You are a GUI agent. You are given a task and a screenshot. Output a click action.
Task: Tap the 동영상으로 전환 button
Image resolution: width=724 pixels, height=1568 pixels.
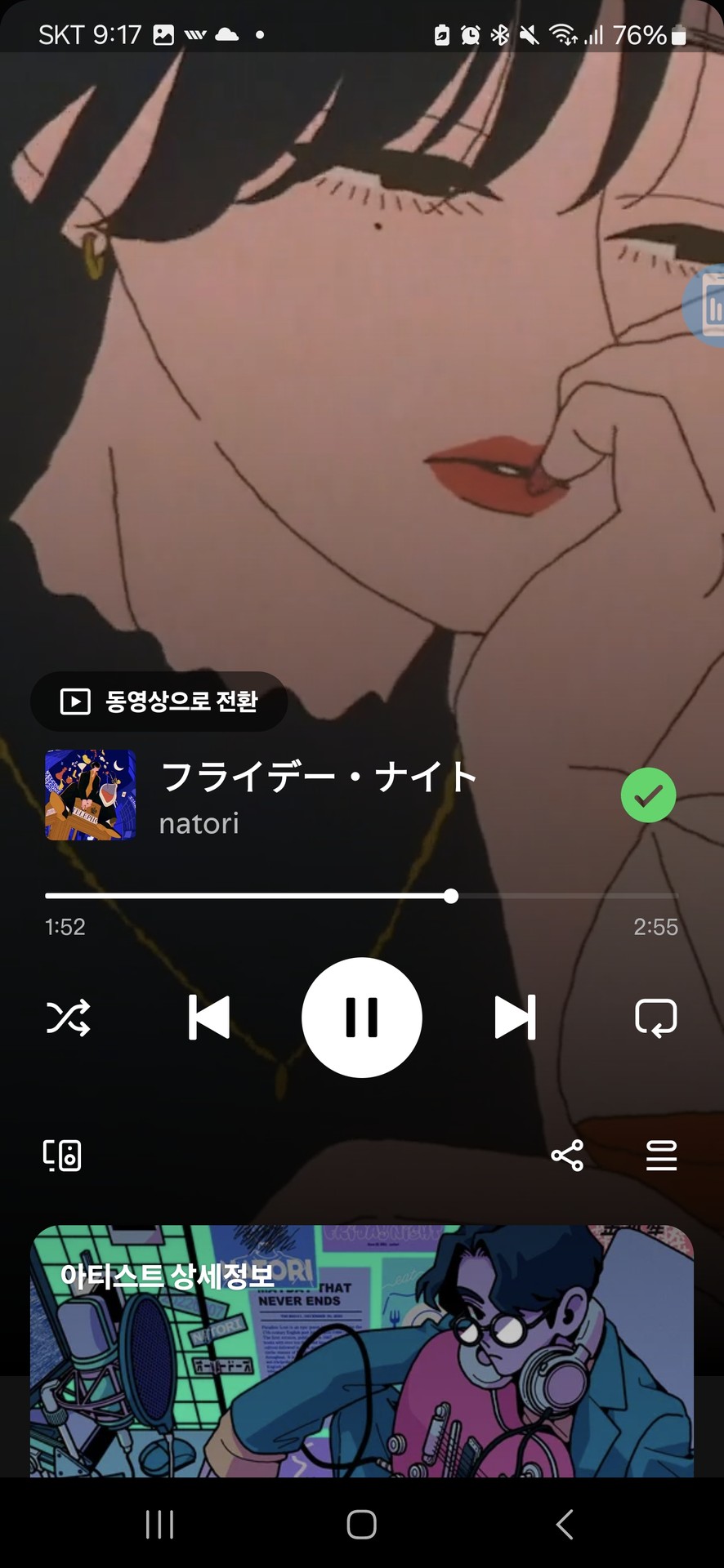click(x=159, y=702)
